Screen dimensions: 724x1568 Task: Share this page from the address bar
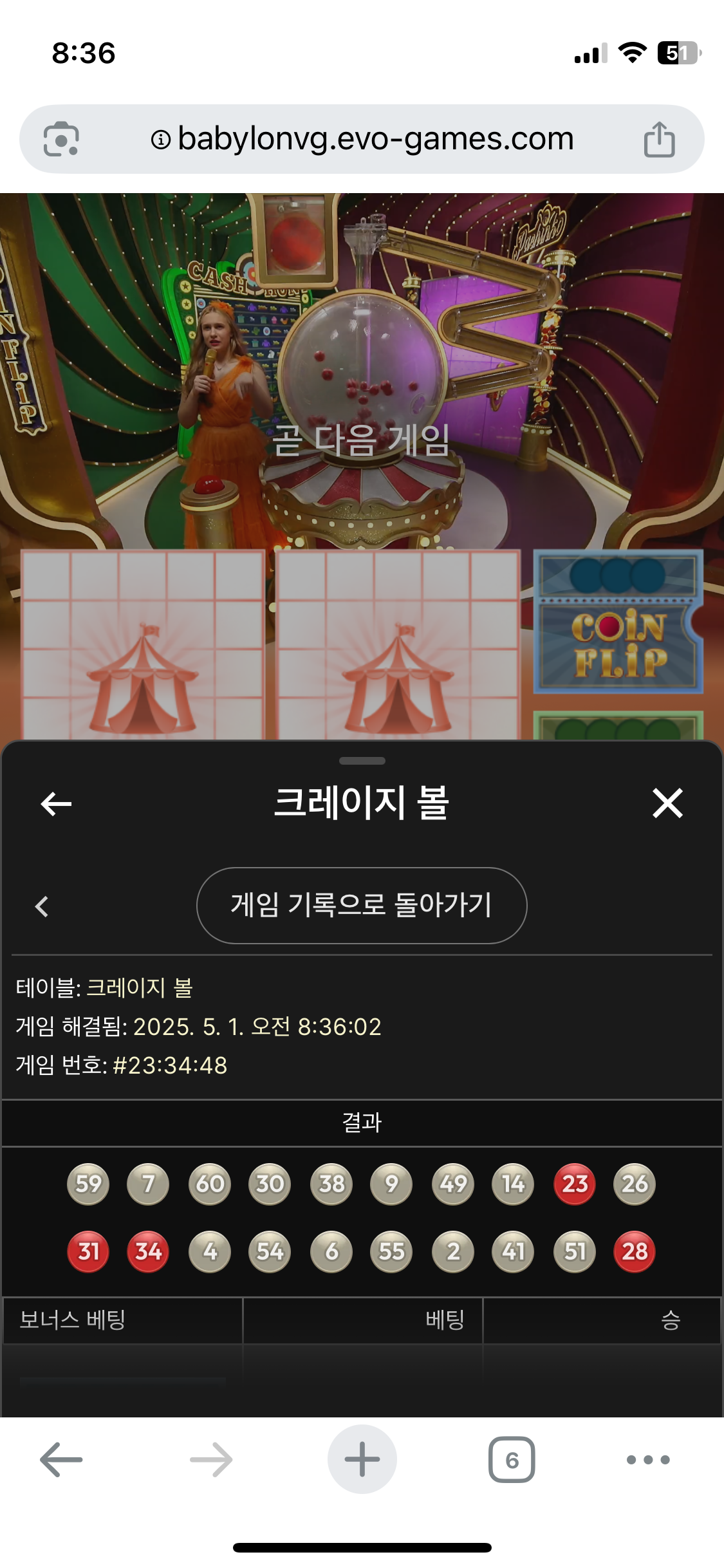click(x=659, y=139)
